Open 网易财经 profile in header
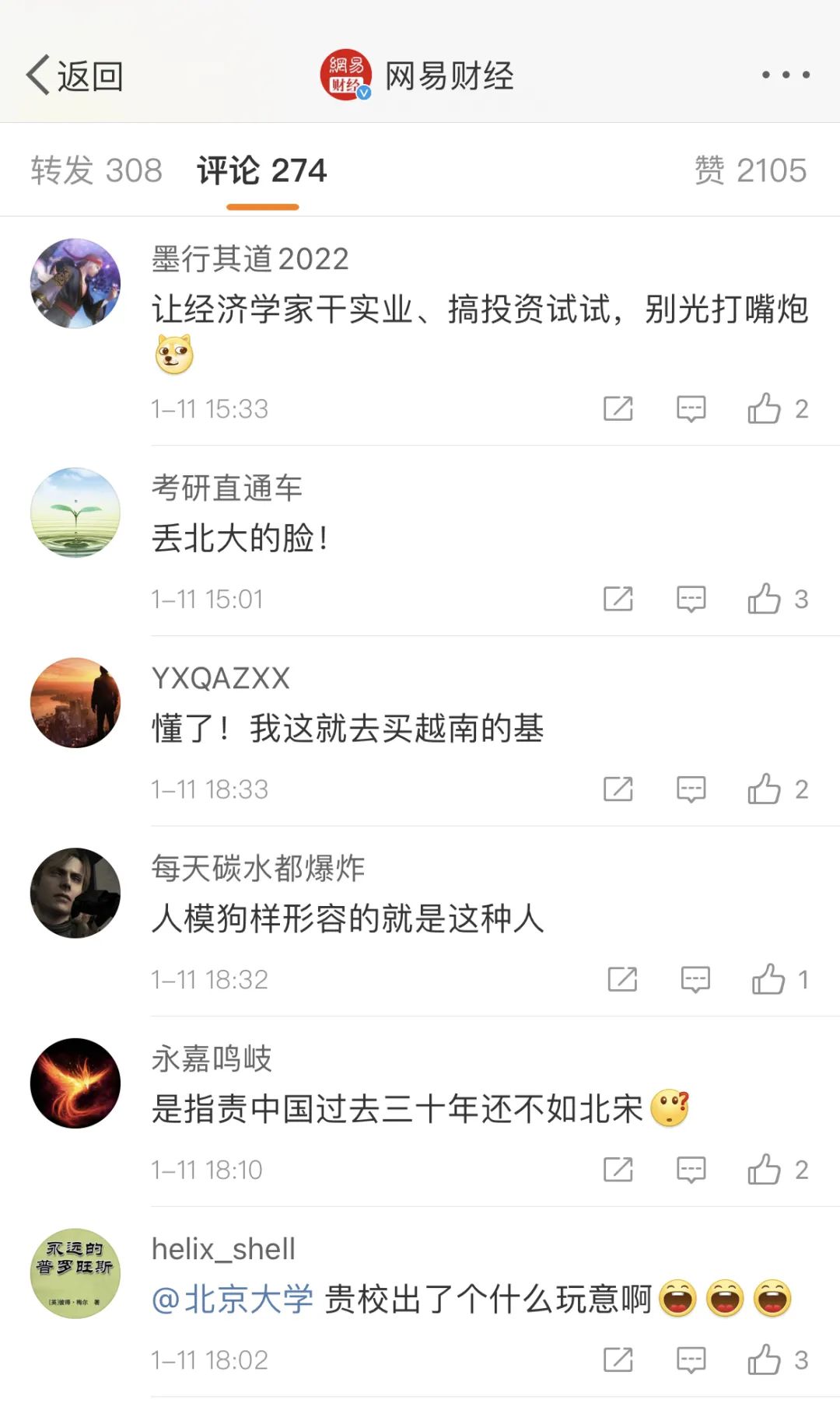This screenshot has height=1410, width=840. (x=418, y=76)
